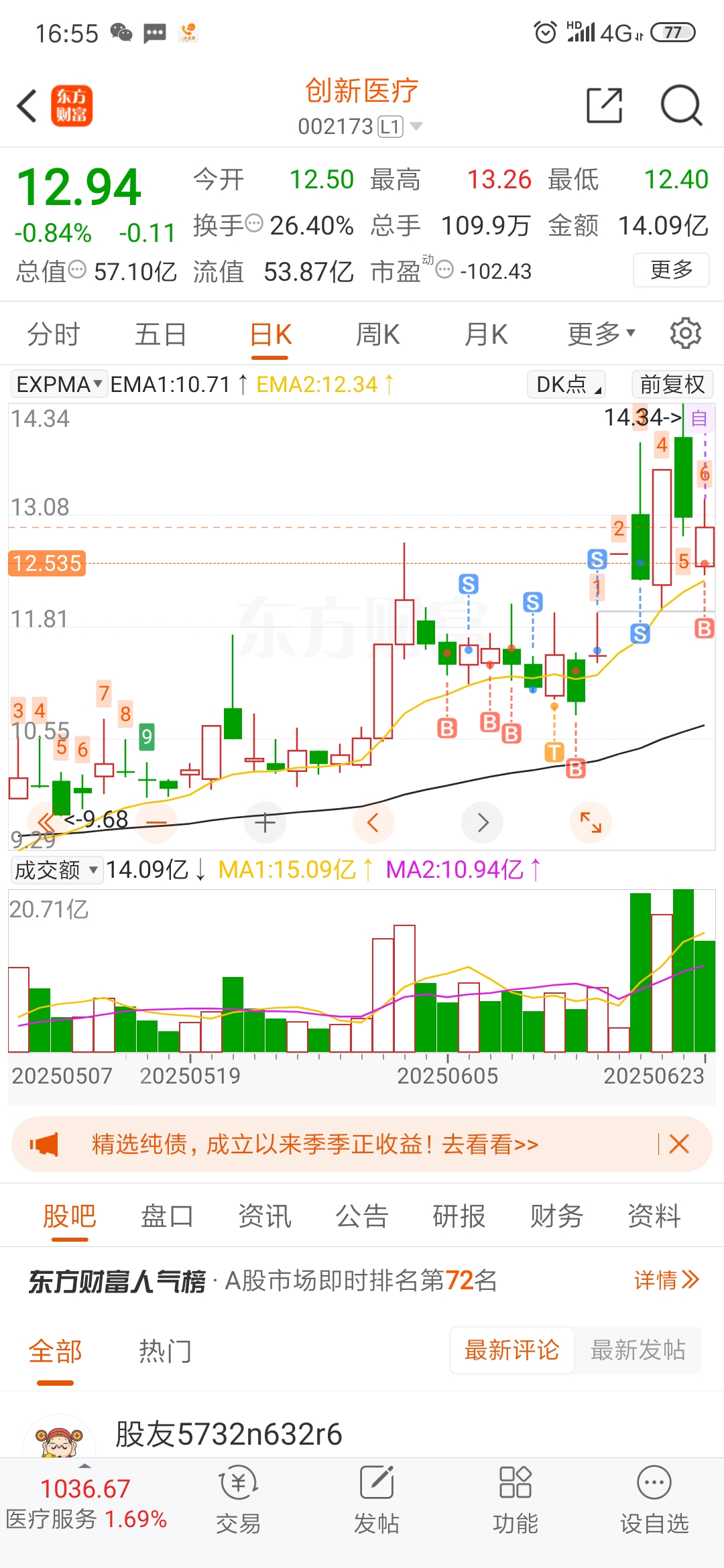
Task: Open 详情 of the popularity ranking
Action: pos(666,1280)
